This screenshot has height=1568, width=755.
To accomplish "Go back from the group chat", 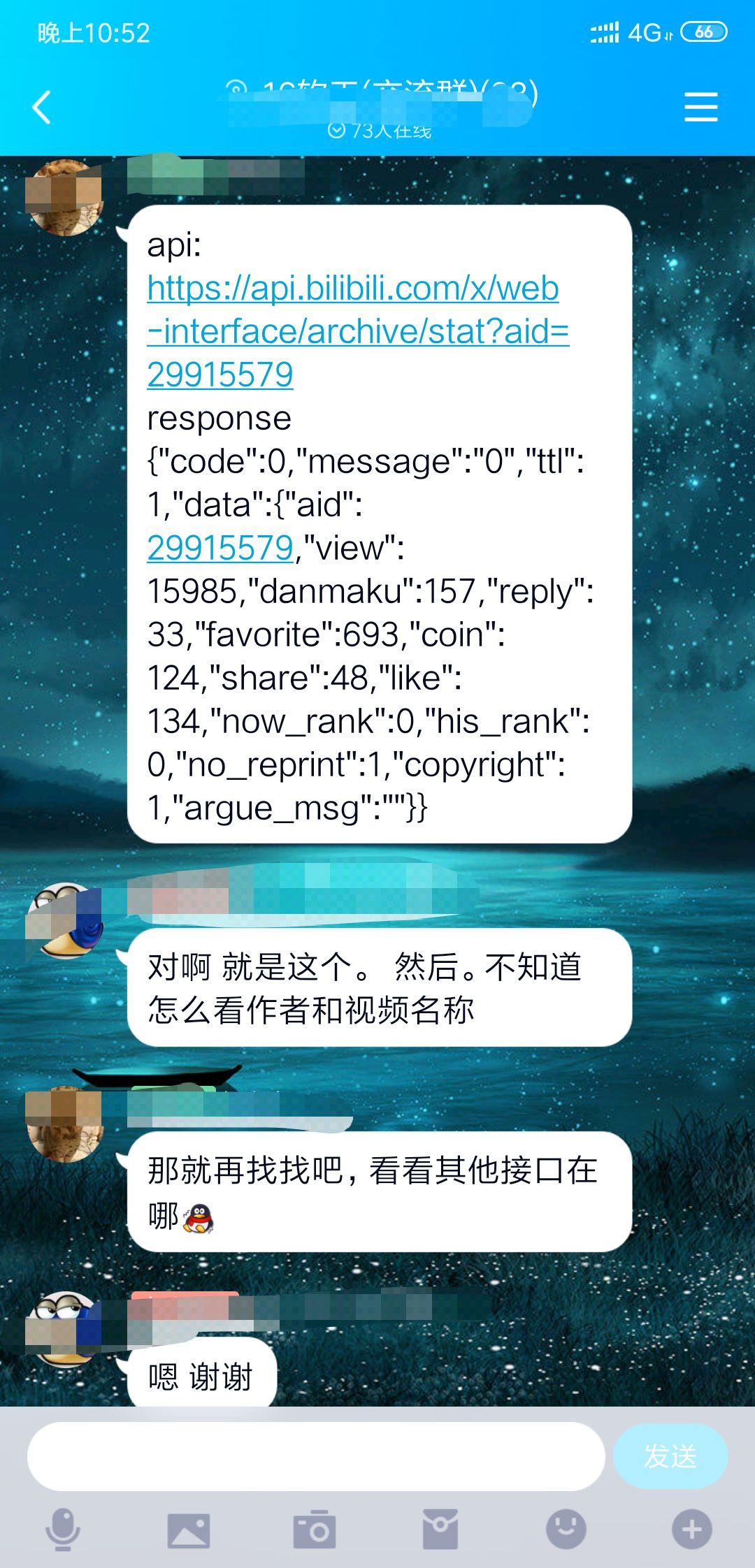I will [x=42, y=108].
